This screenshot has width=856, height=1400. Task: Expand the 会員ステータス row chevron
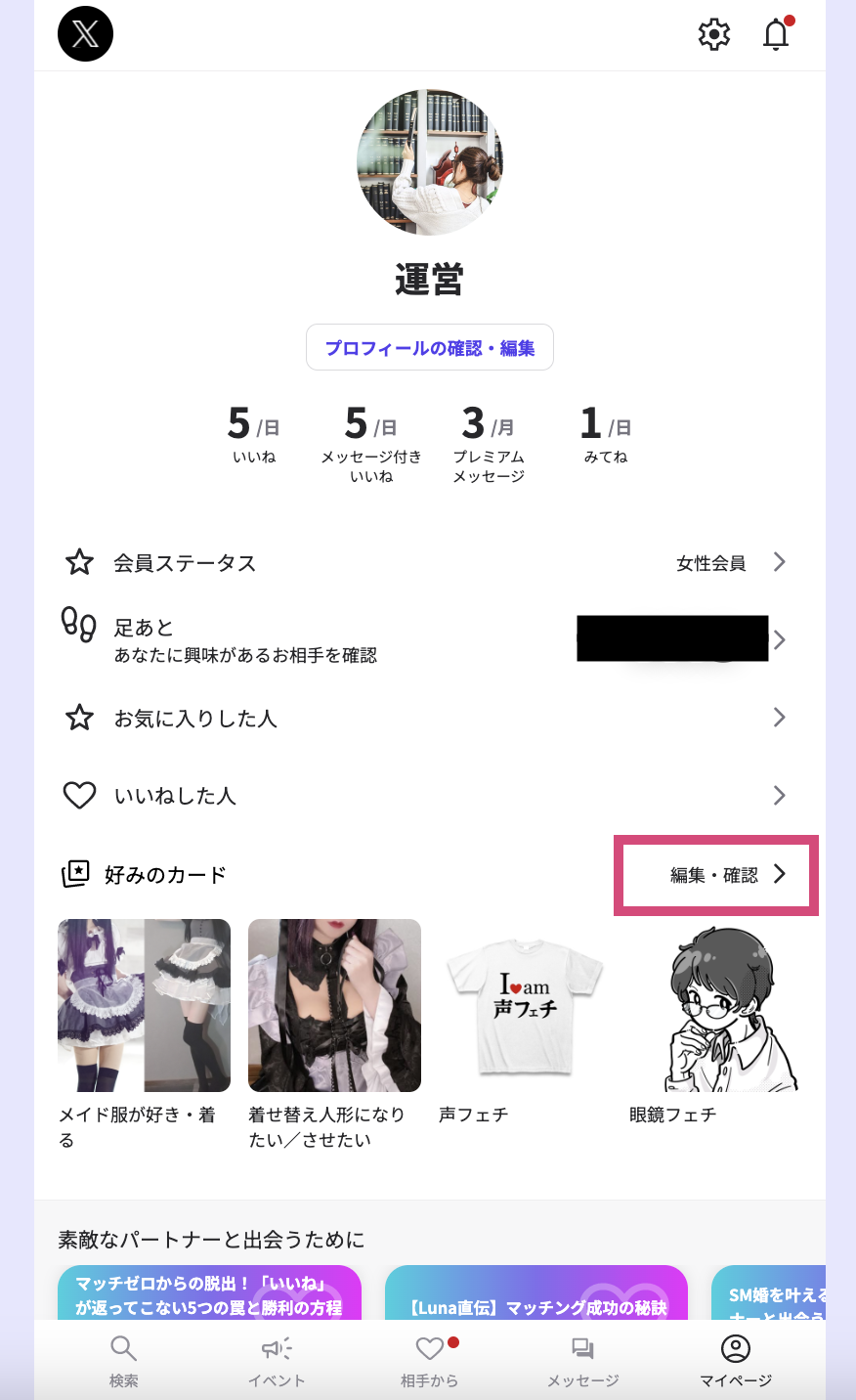click(x=779, y=561)
